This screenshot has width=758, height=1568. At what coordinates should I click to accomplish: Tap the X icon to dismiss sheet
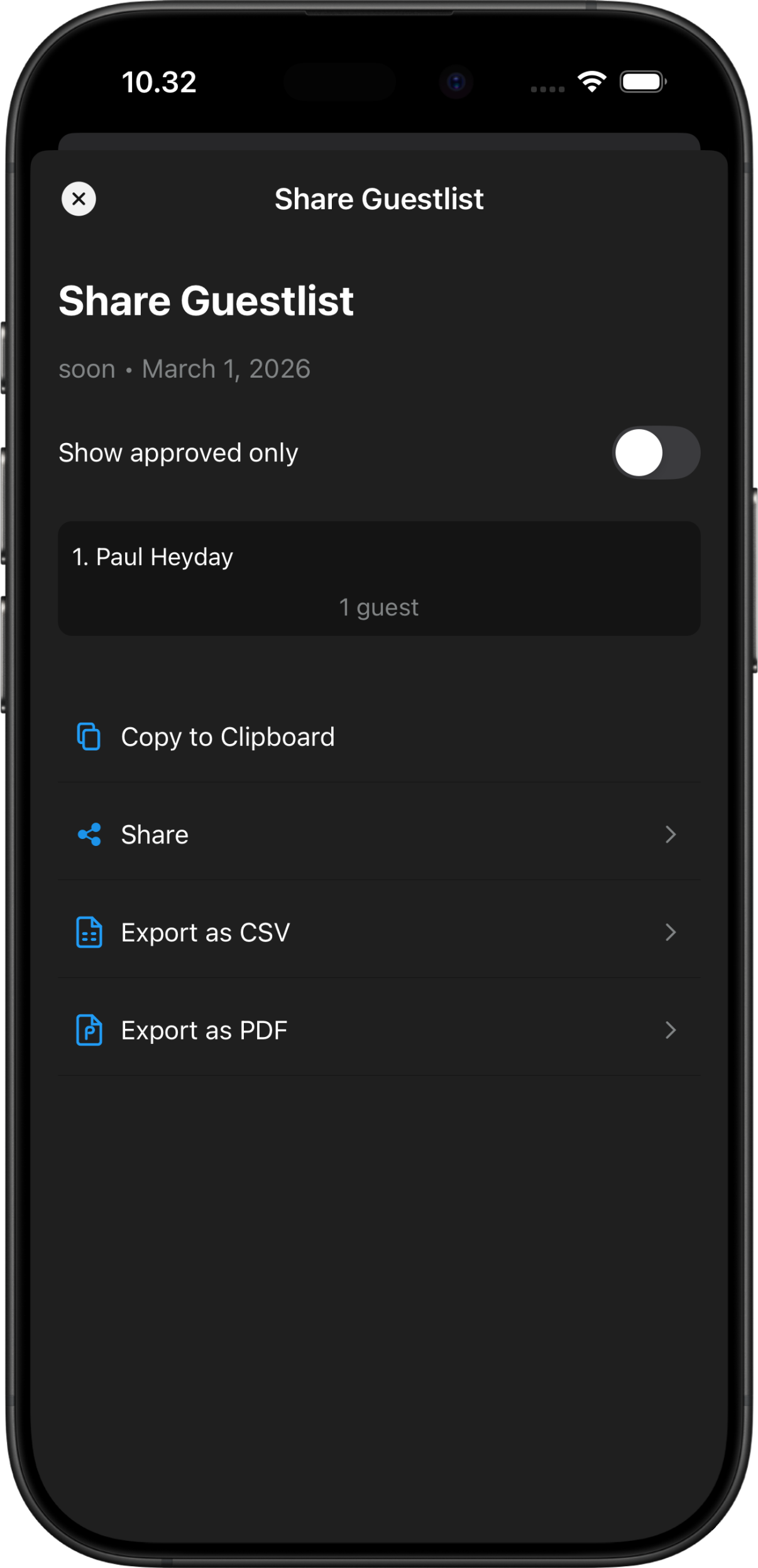pos(79,199)
